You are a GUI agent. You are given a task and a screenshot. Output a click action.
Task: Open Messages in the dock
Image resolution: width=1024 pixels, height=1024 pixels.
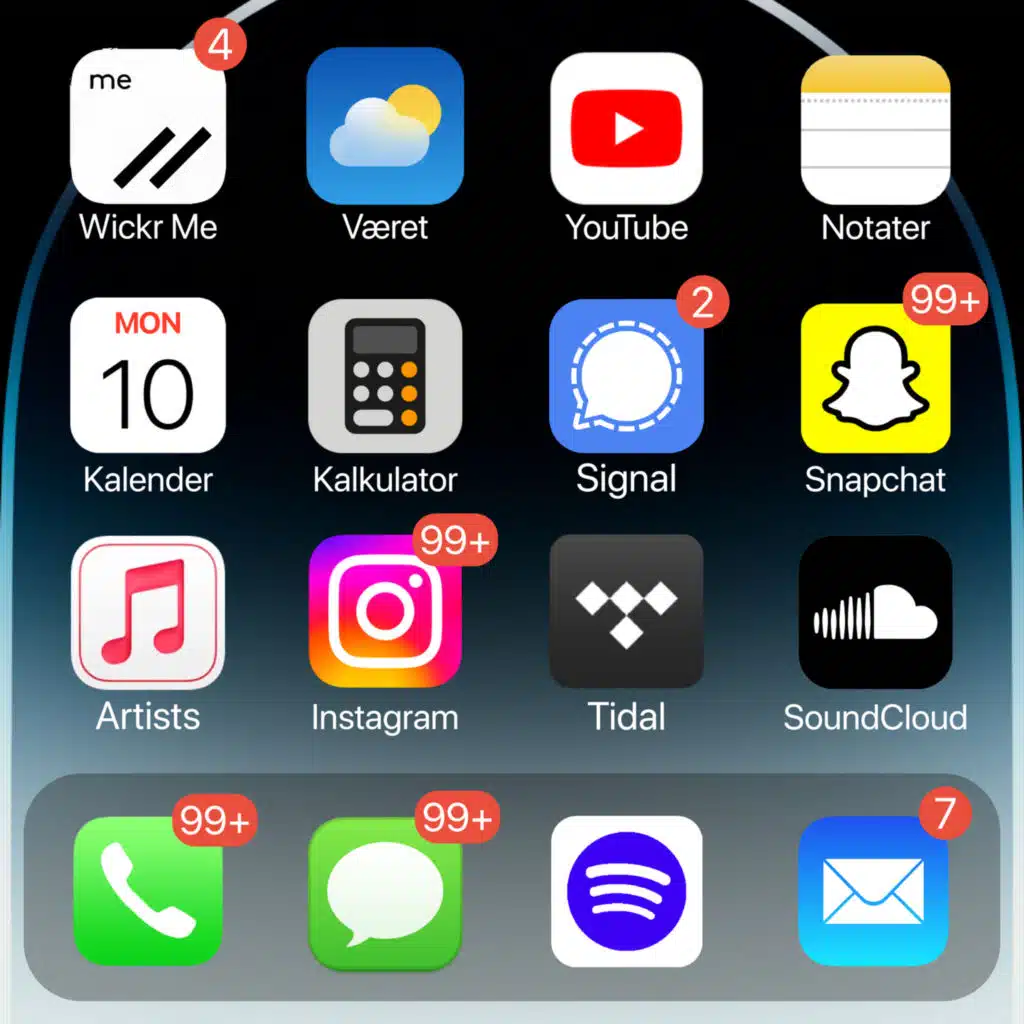tap(385, 893)
